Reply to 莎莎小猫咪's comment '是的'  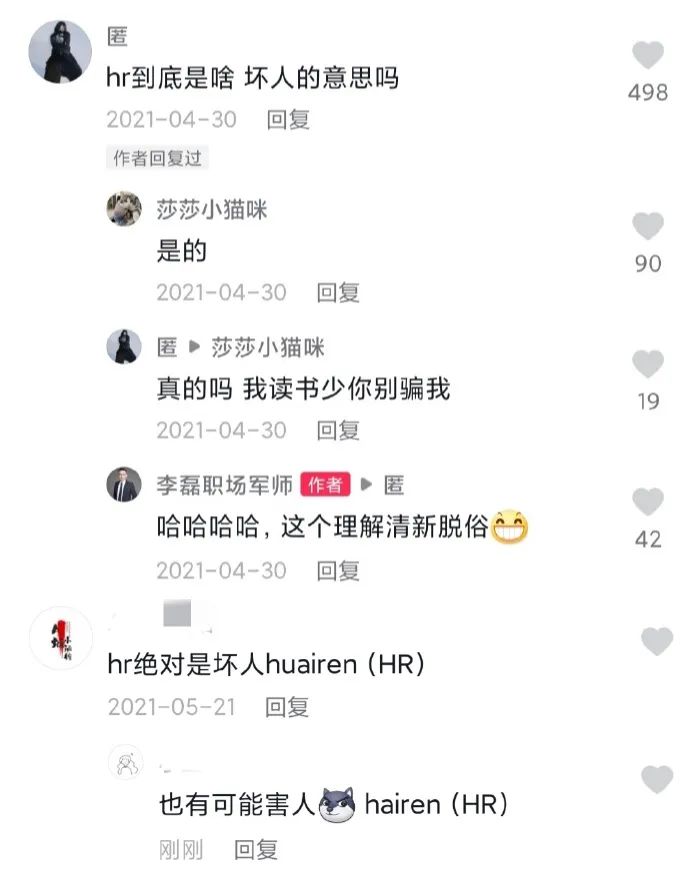338,293
